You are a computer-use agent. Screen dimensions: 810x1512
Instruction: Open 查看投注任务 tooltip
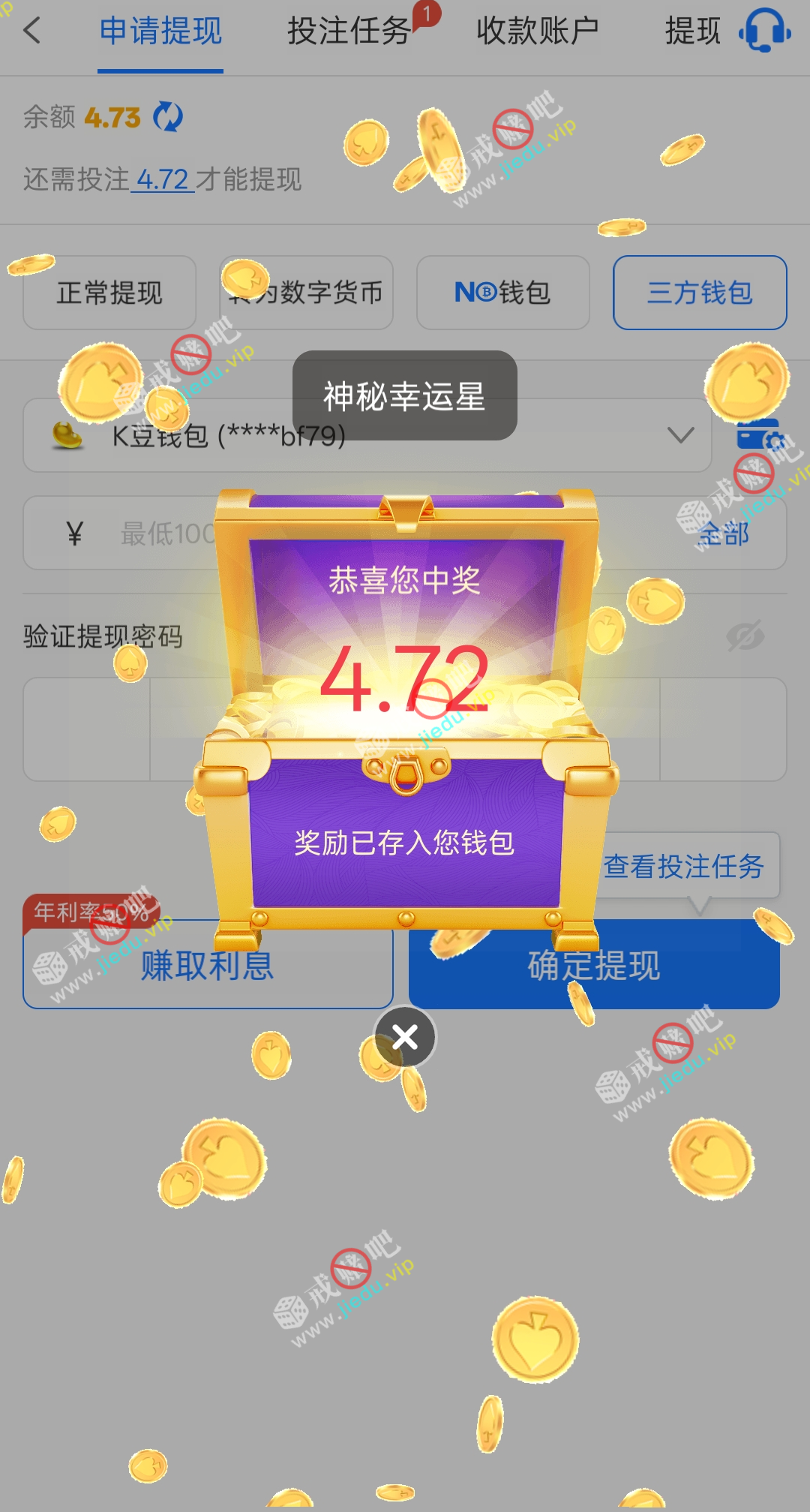pyautogui.click(x=684, y=866)
